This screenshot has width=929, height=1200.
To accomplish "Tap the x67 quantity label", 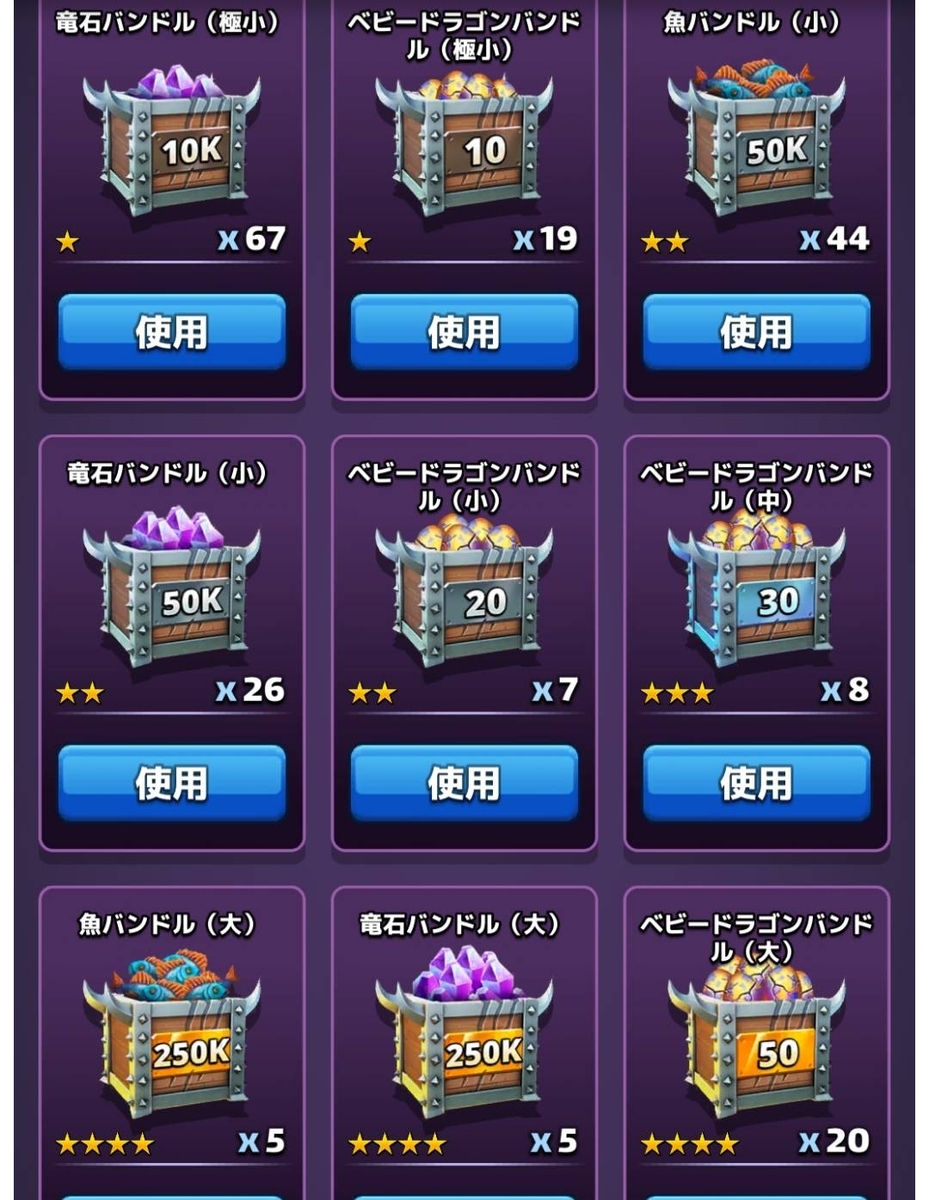I will coord(256,239).
